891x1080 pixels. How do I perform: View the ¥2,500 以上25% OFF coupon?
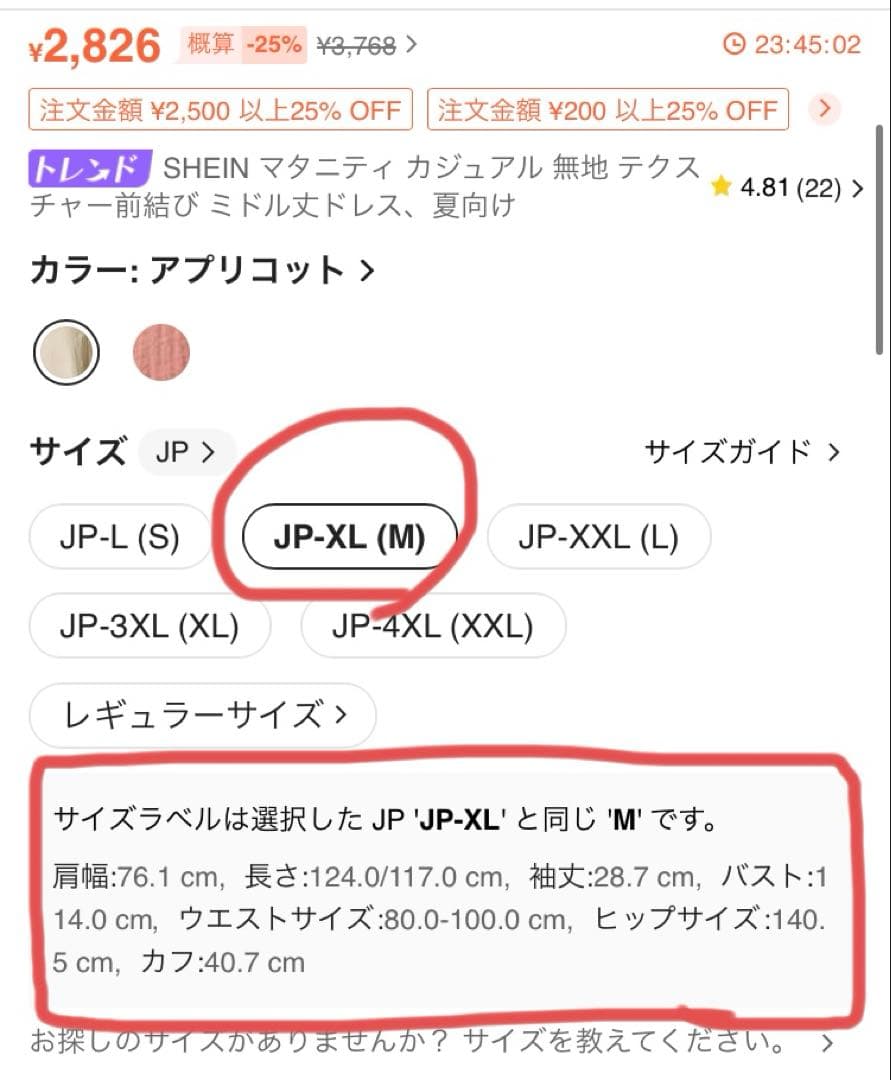220,110
